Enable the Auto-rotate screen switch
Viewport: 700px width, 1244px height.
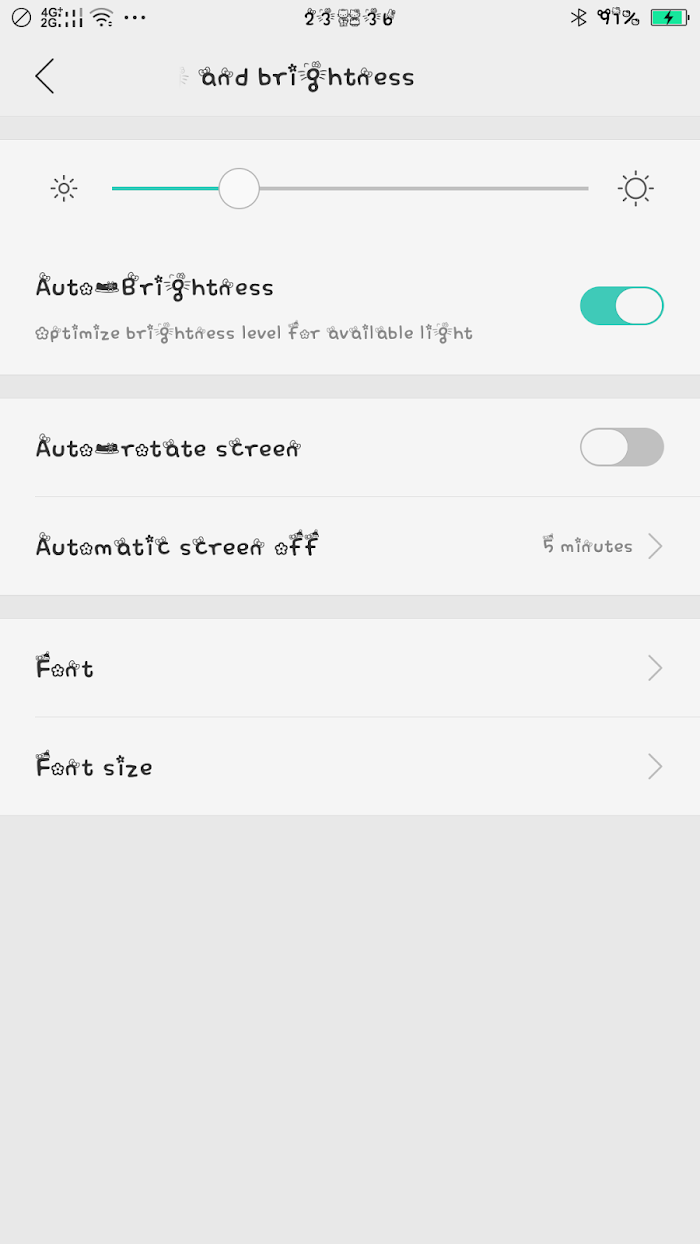point(621,447)
